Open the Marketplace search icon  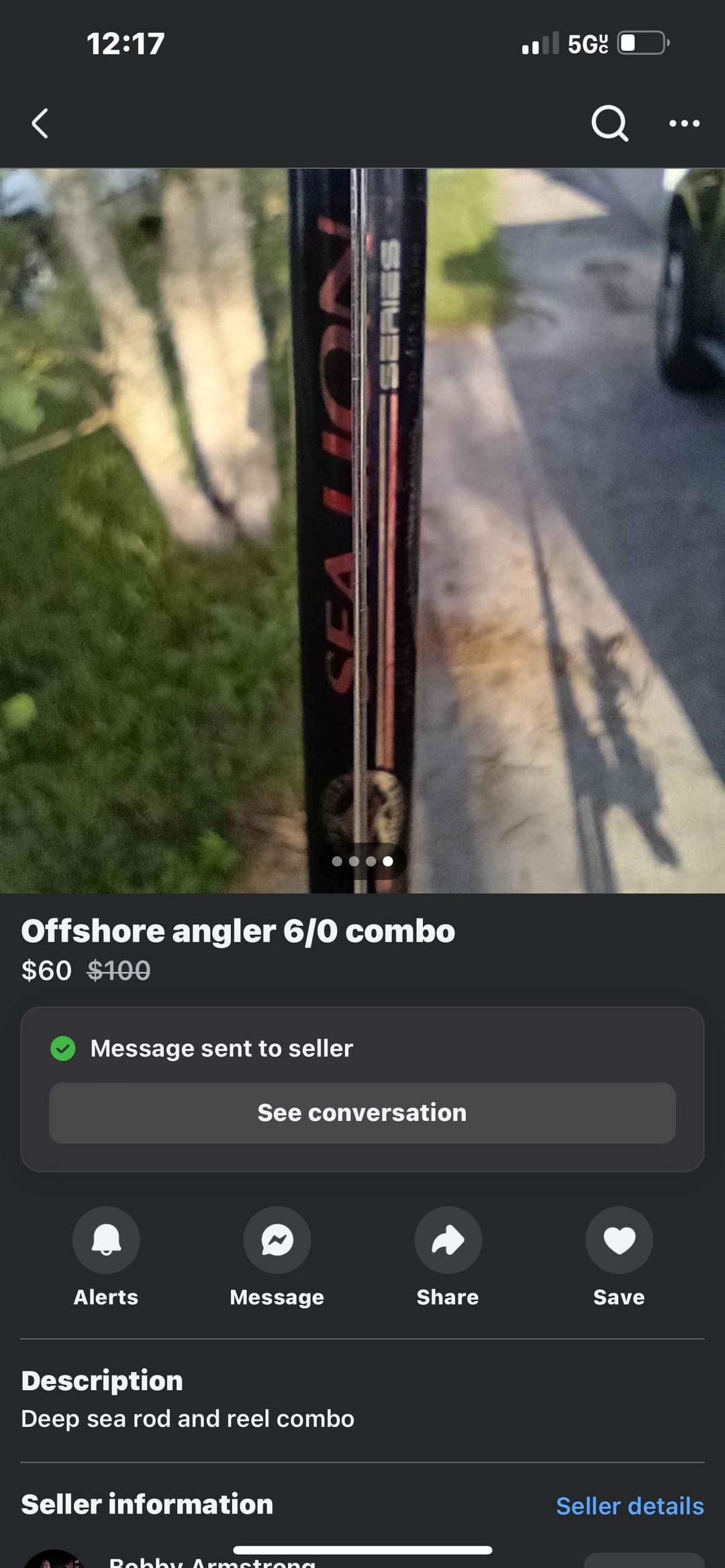click(610, 124)
